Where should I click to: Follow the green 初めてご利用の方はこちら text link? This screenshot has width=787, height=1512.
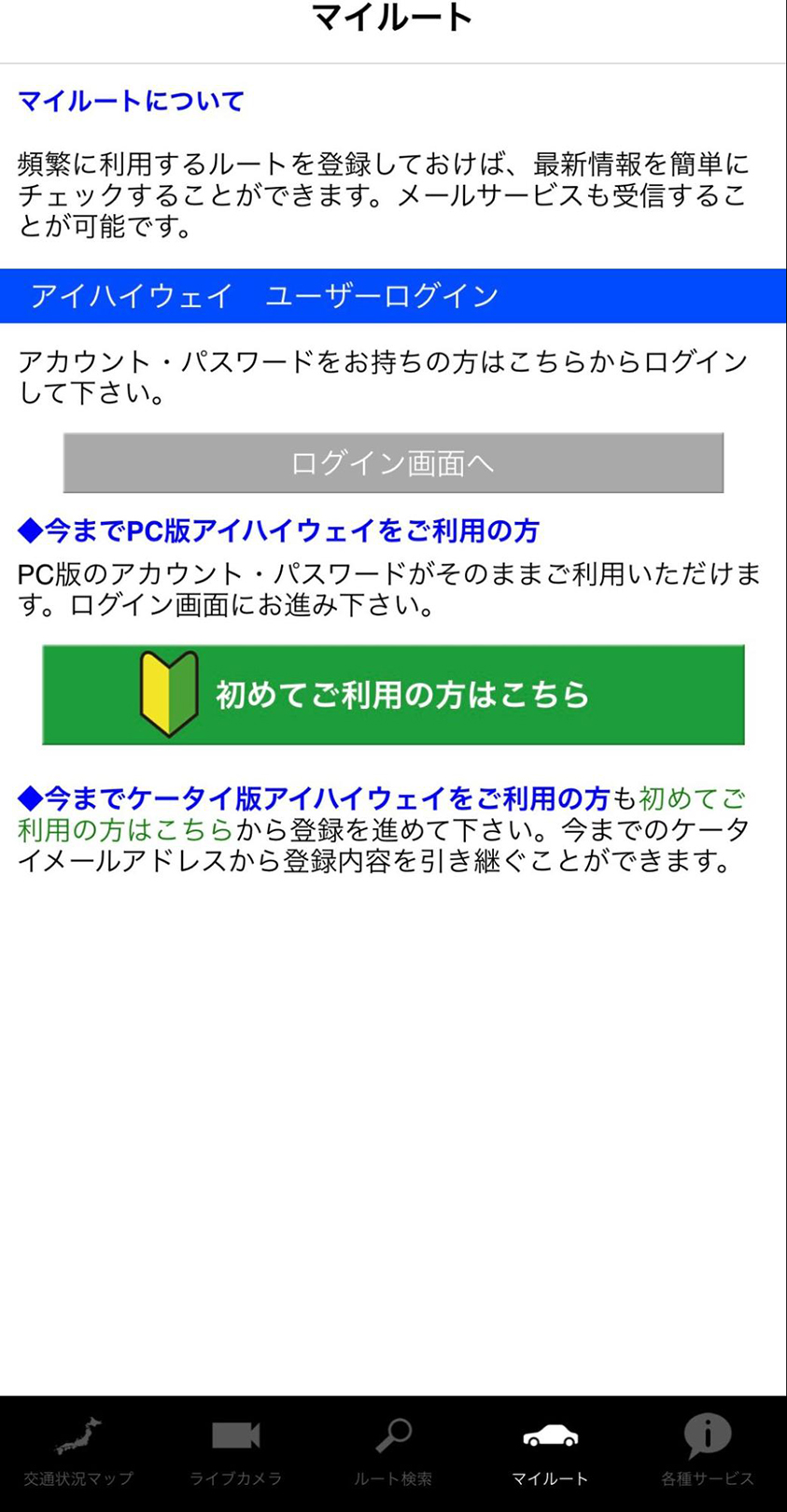[x=125, y=829]
